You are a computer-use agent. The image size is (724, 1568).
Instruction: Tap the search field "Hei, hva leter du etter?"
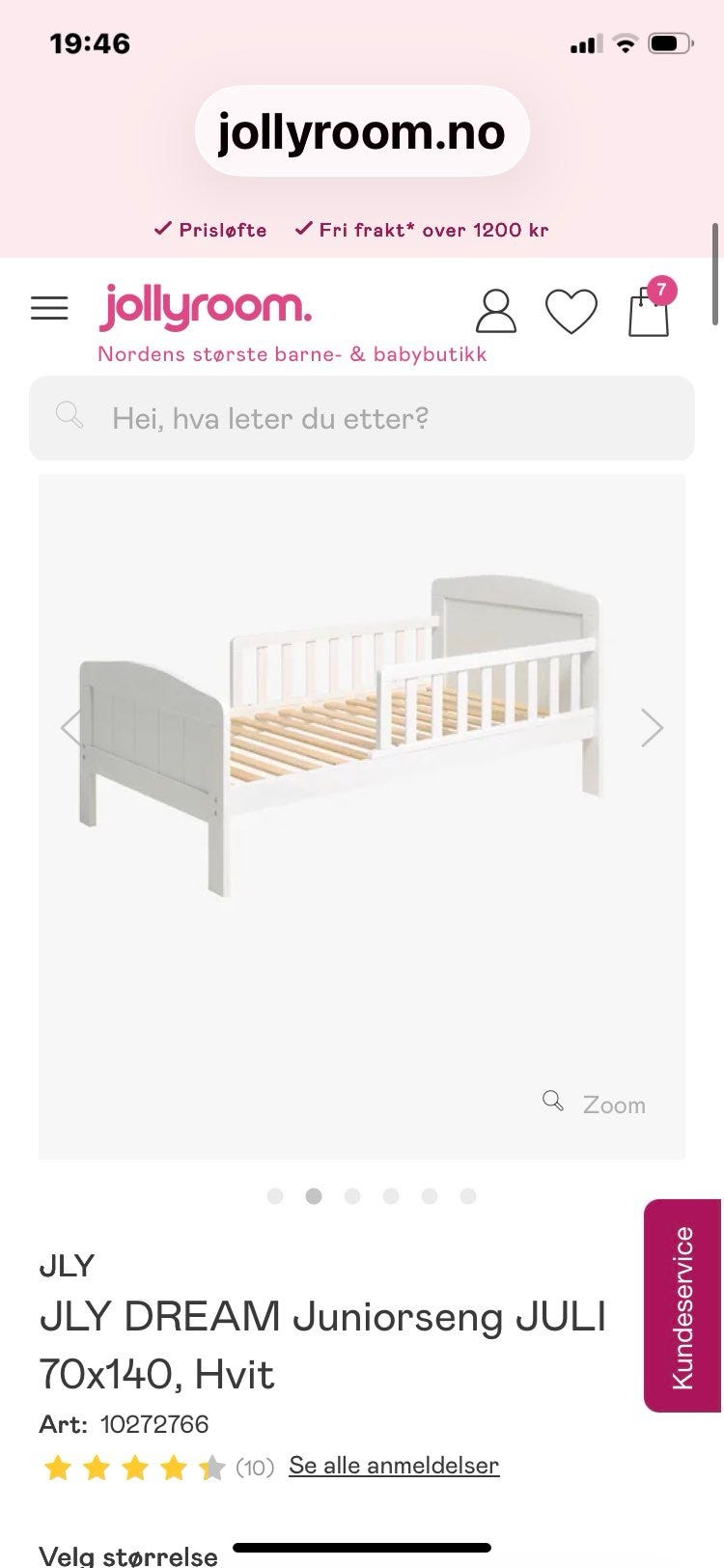pos(362,418)
